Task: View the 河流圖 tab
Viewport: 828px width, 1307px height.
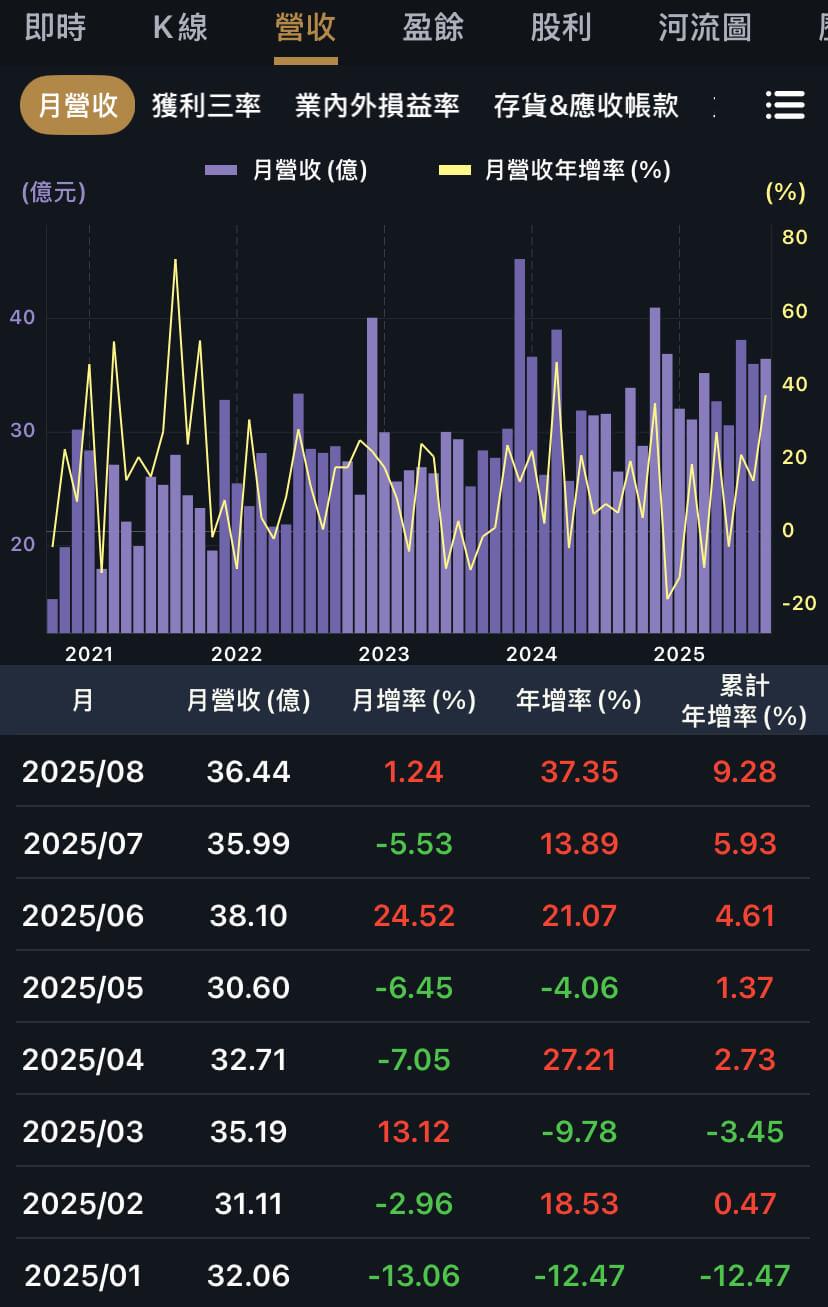Action: [x=704, y=28]
